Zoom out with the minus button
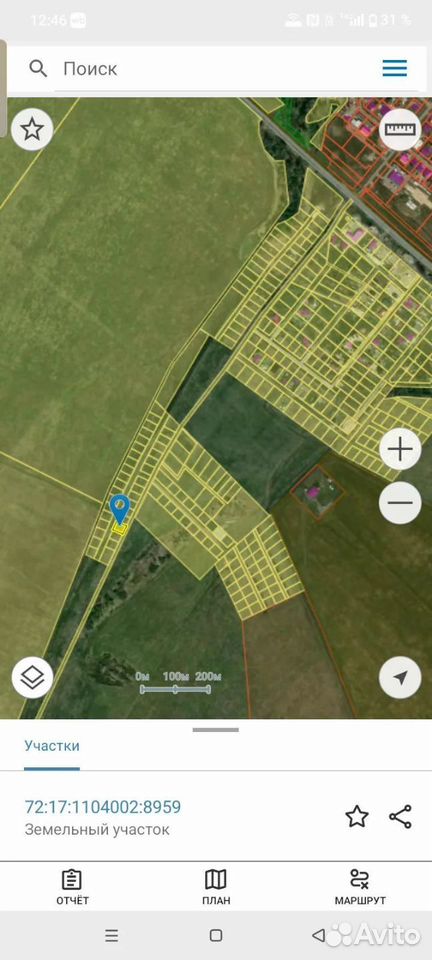Viewport: 432px width, 960px height. pyautogui.click(x=400, y=503)
